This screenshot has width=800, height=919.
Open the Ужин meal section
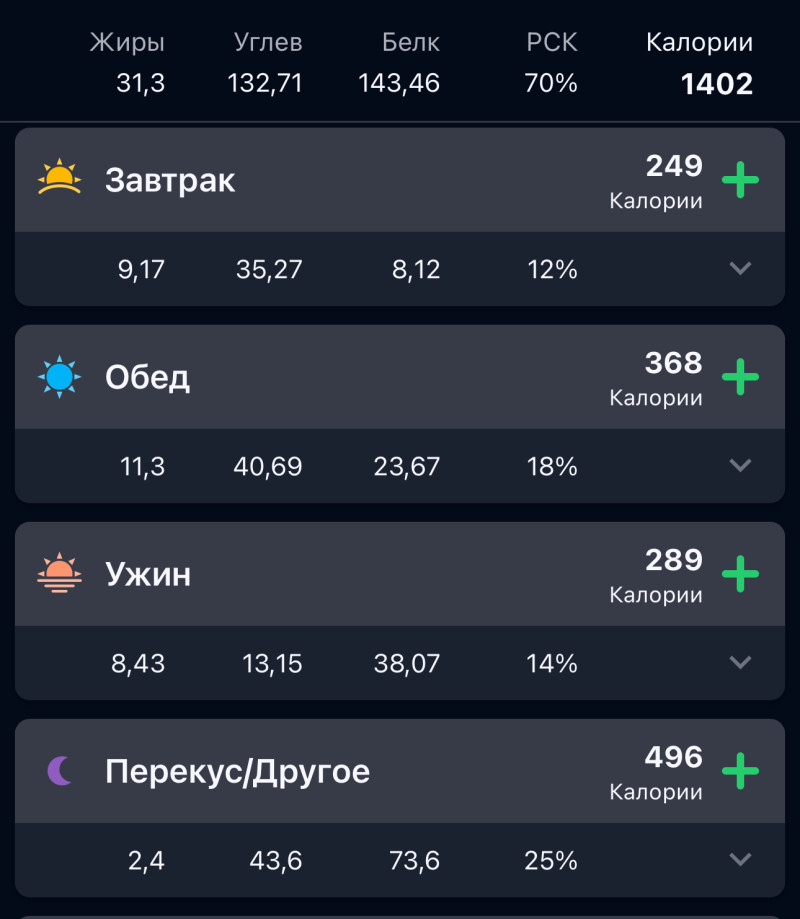(148, 575)
